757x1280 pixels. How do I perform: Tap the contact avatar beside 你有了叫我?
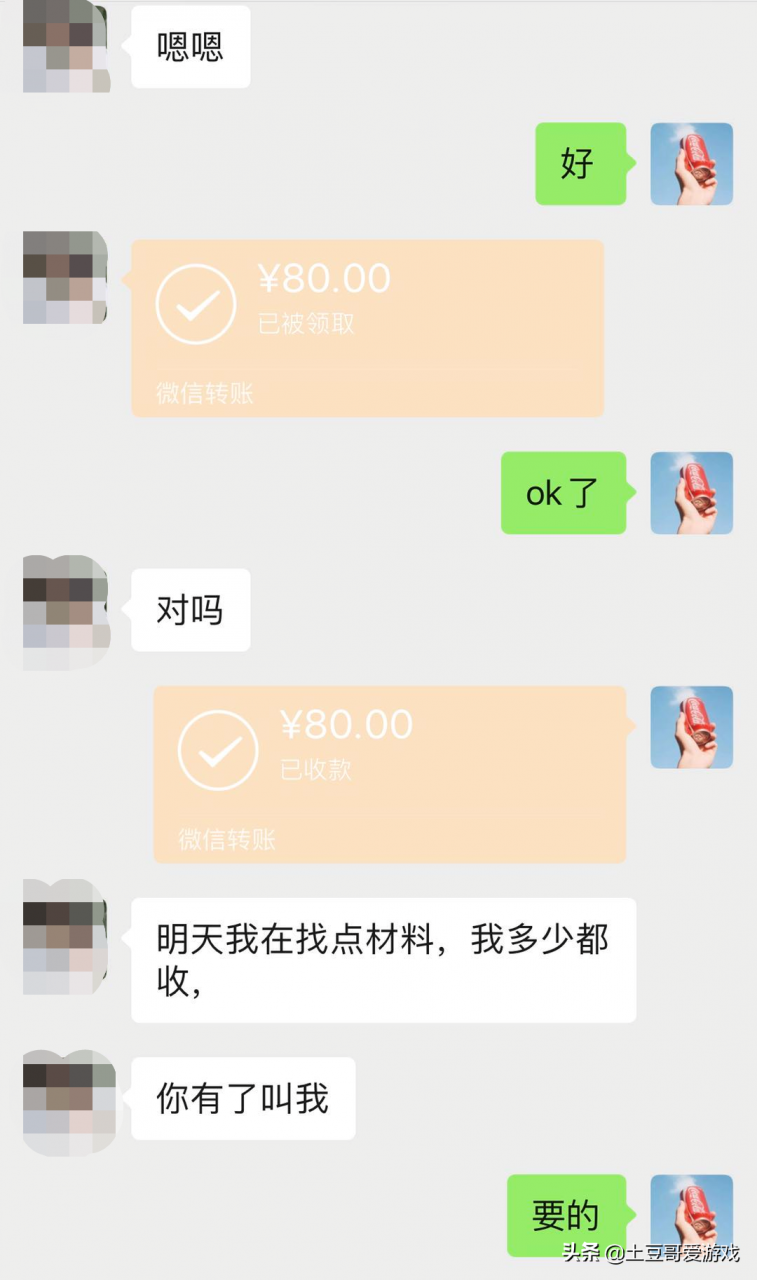65,1098
